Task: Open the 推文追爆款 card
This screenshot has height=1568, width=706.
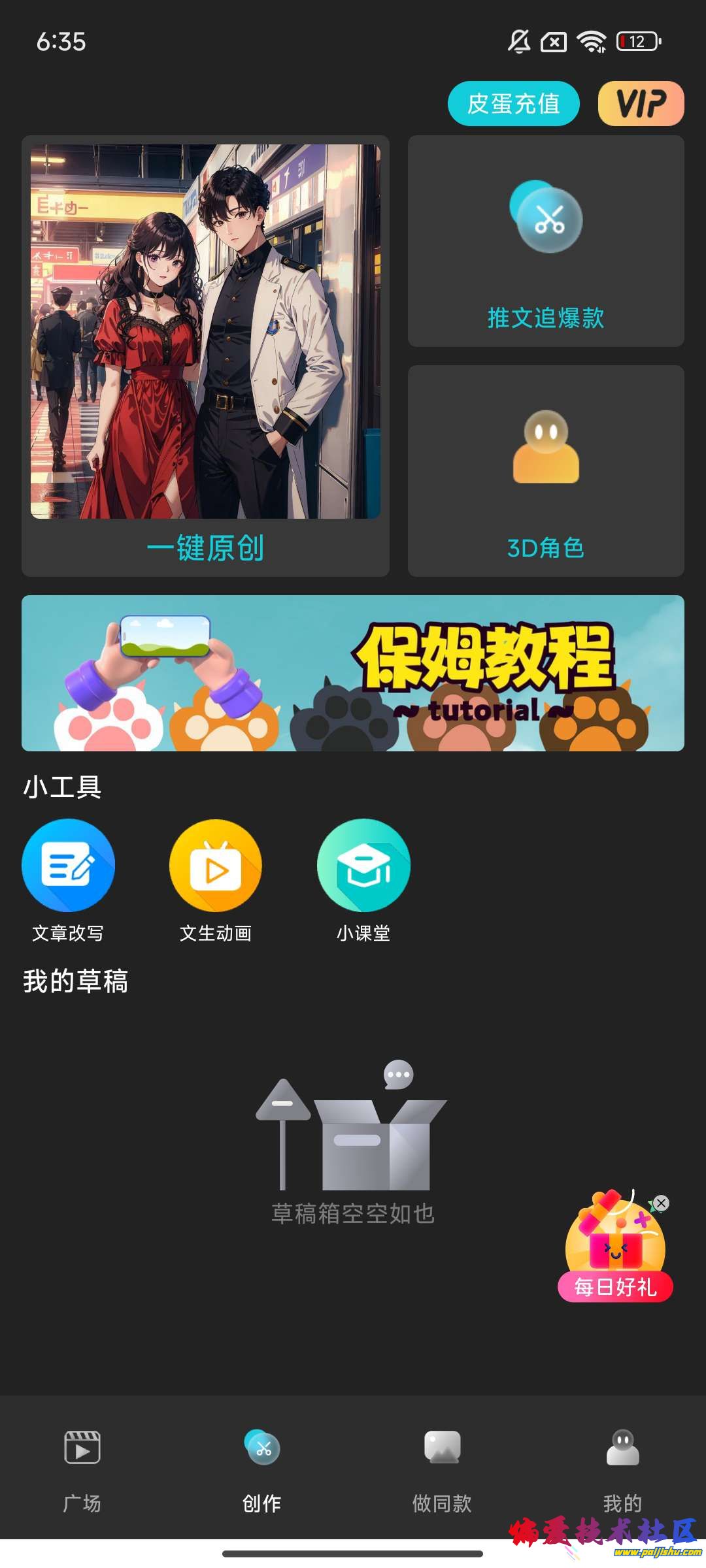Action: (546, 241)
